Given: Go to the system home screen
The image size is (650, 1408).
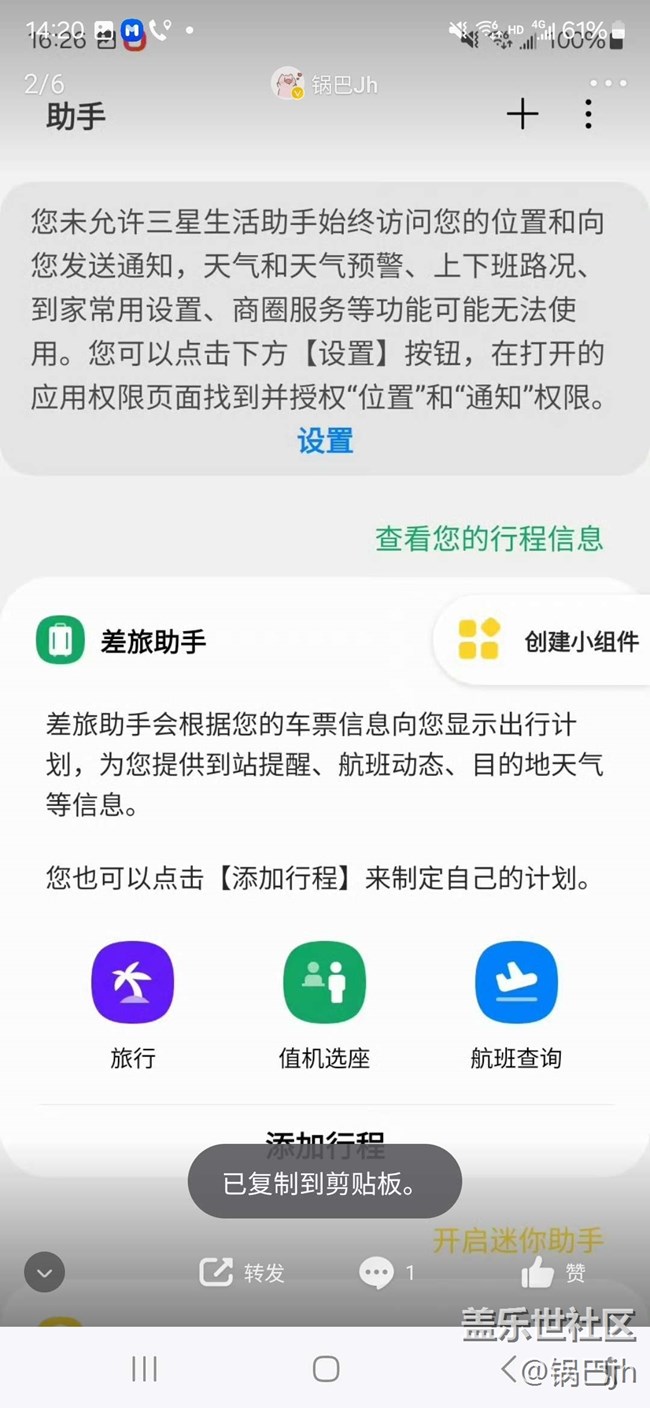Looking at the screenshot, I should point(326,1369).
